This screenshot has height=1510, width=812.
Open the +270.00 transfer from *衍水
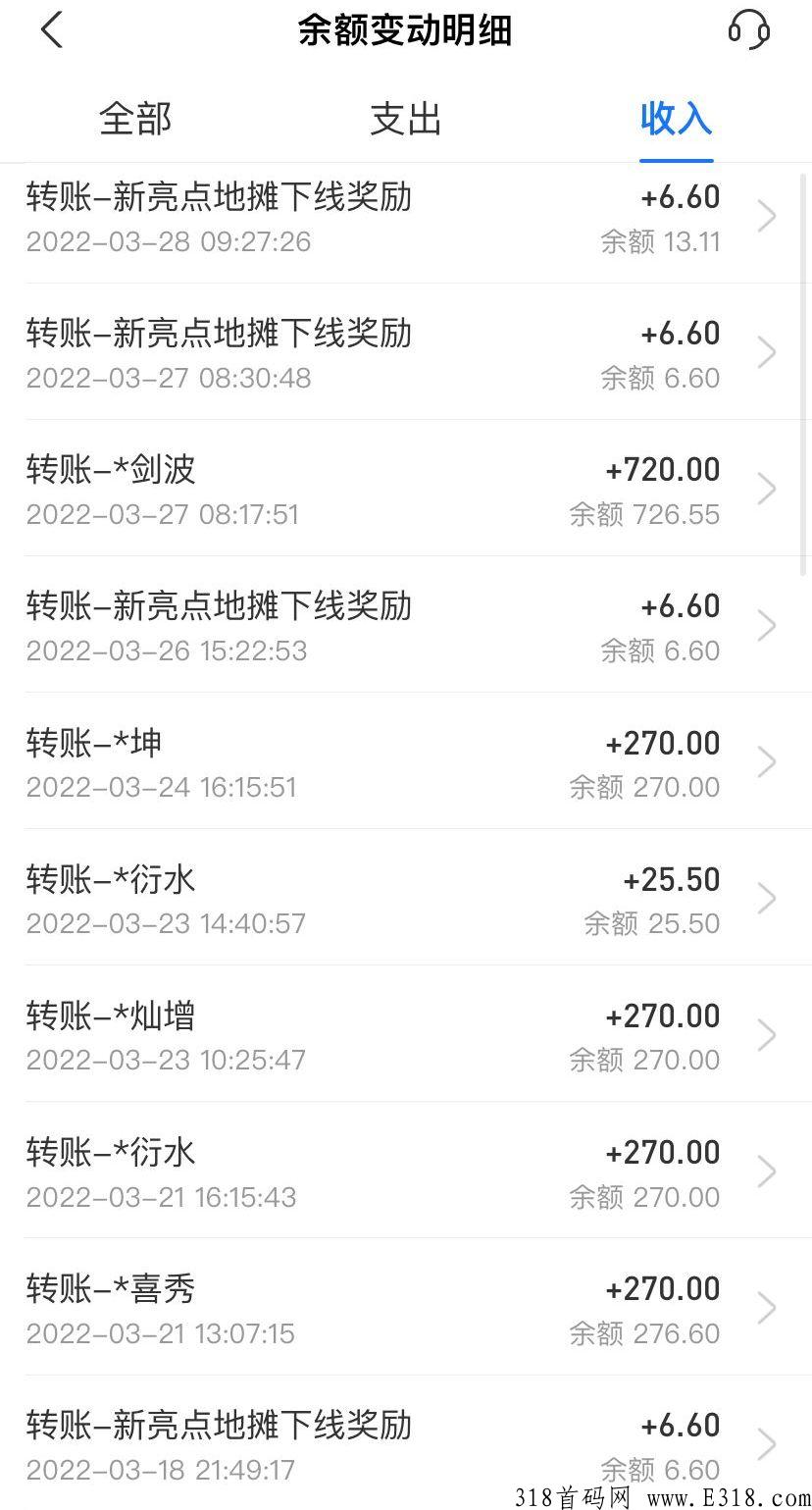(x=406, y=1171)
